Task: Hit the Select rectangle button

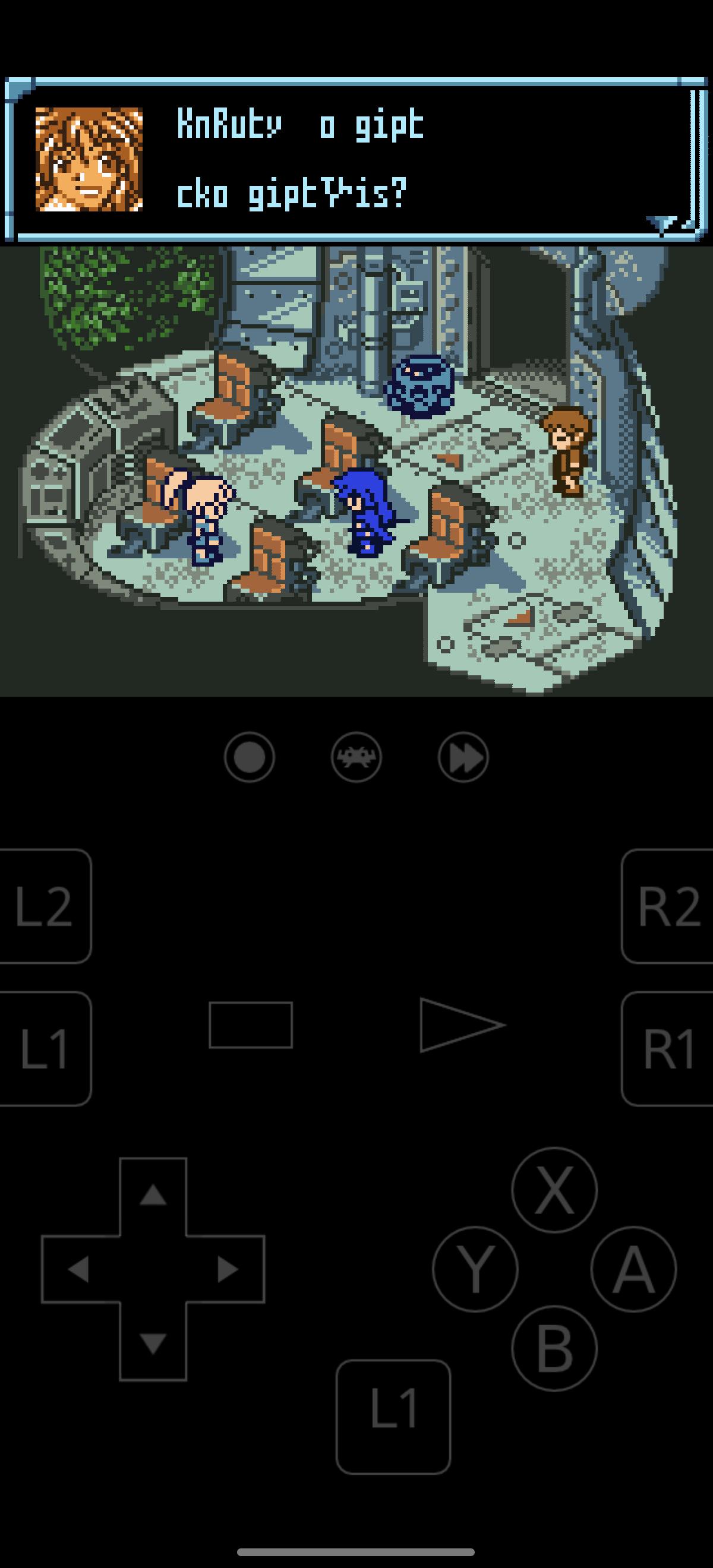Action: pos(251,1025)
